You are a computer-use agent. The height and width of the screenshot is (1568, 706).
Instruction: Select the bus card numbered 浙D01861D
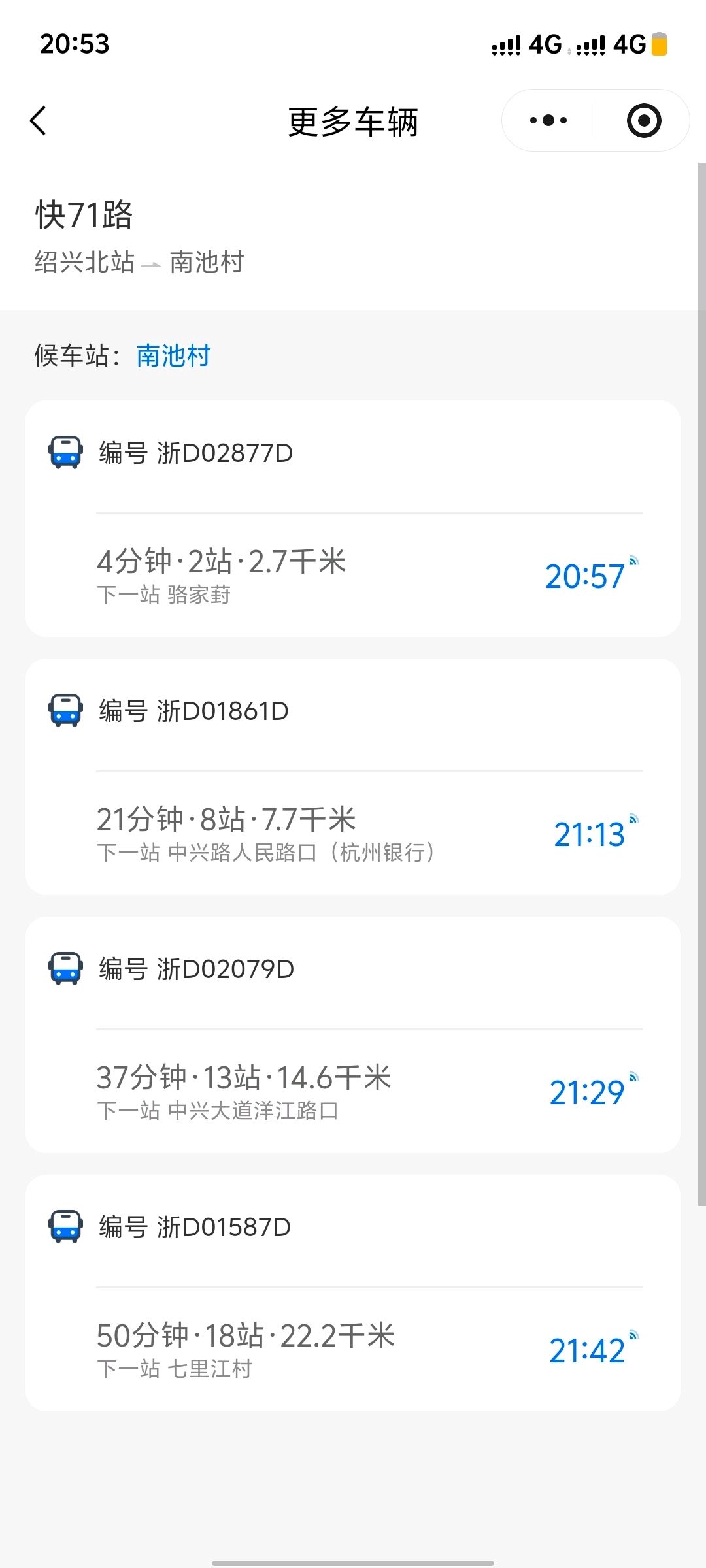(353, 777)
